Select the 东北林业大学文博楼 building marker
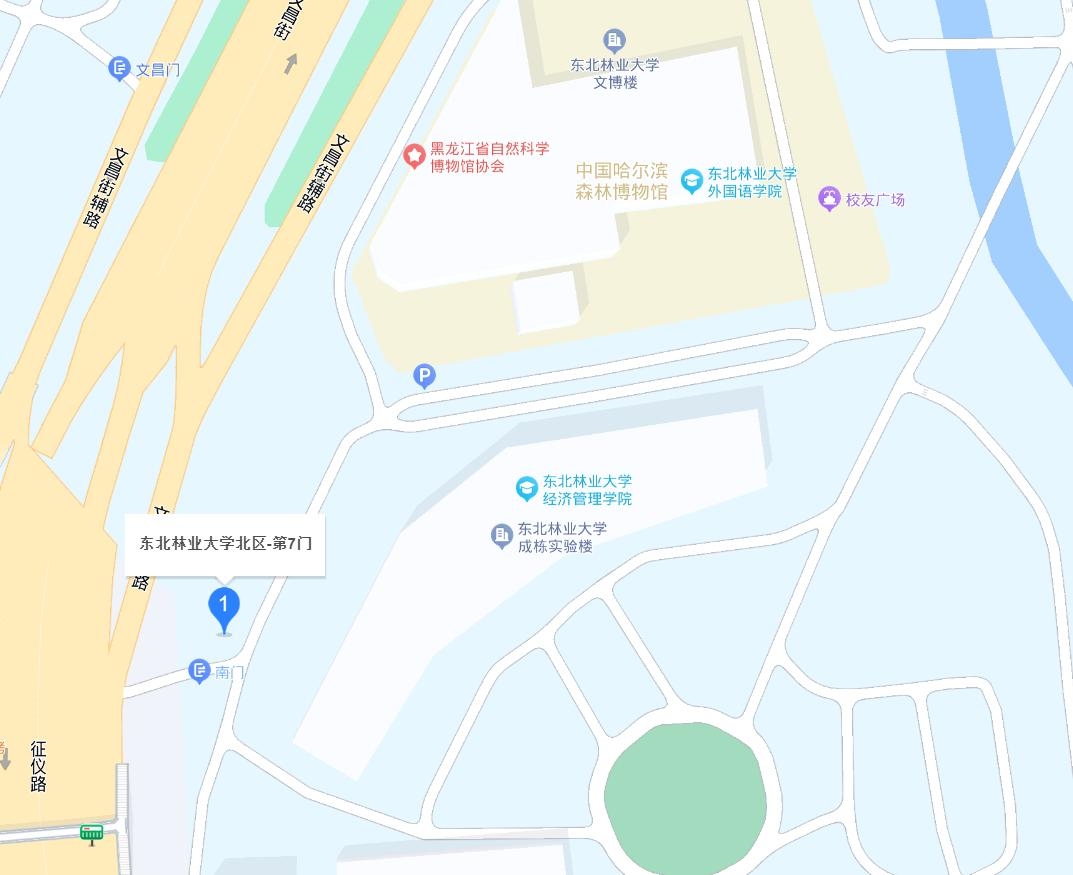1073x875 pixels. click(x=614, y=41)
